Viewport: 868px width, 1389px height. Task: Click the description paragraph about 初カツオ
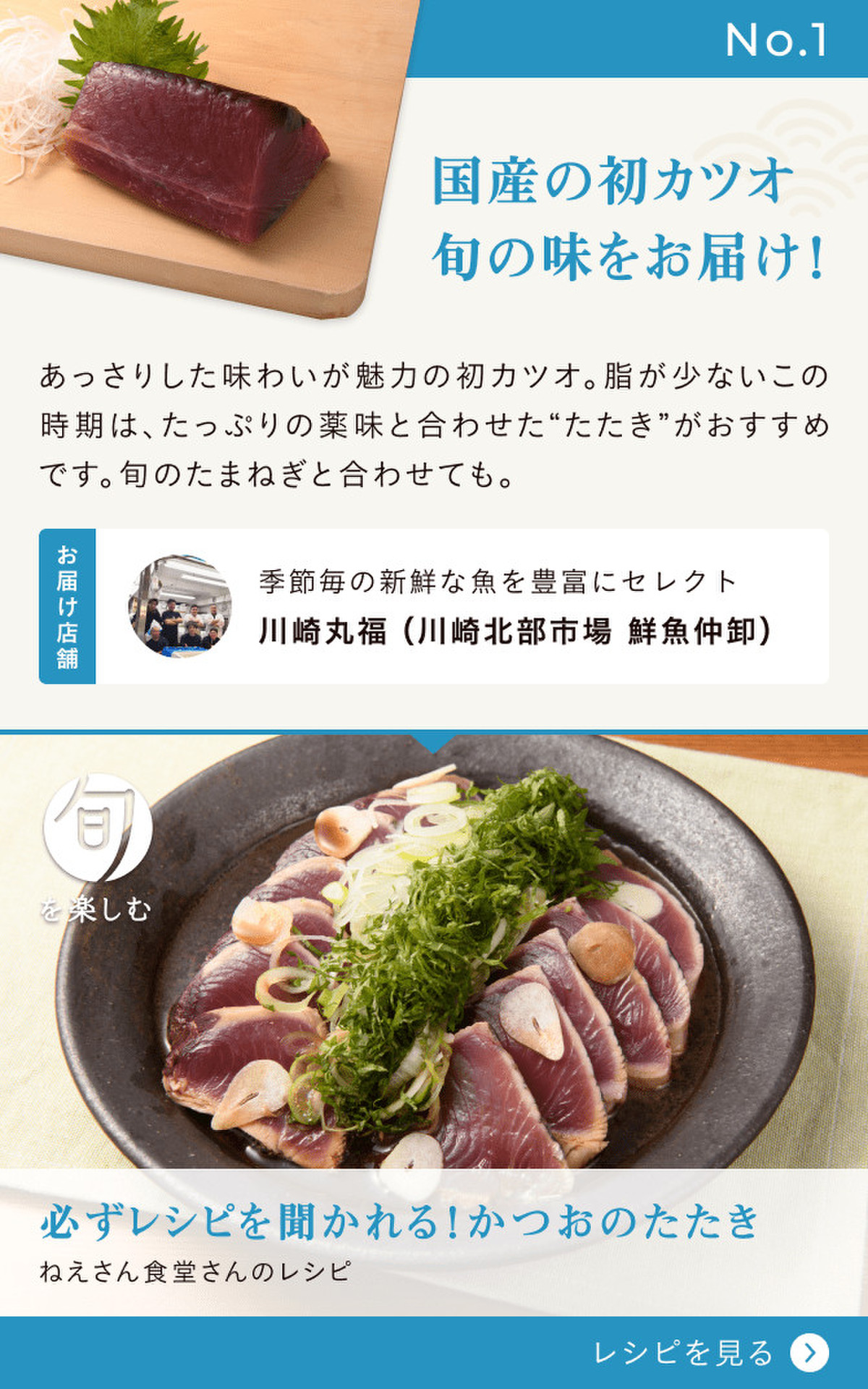[x=434, y=423]
